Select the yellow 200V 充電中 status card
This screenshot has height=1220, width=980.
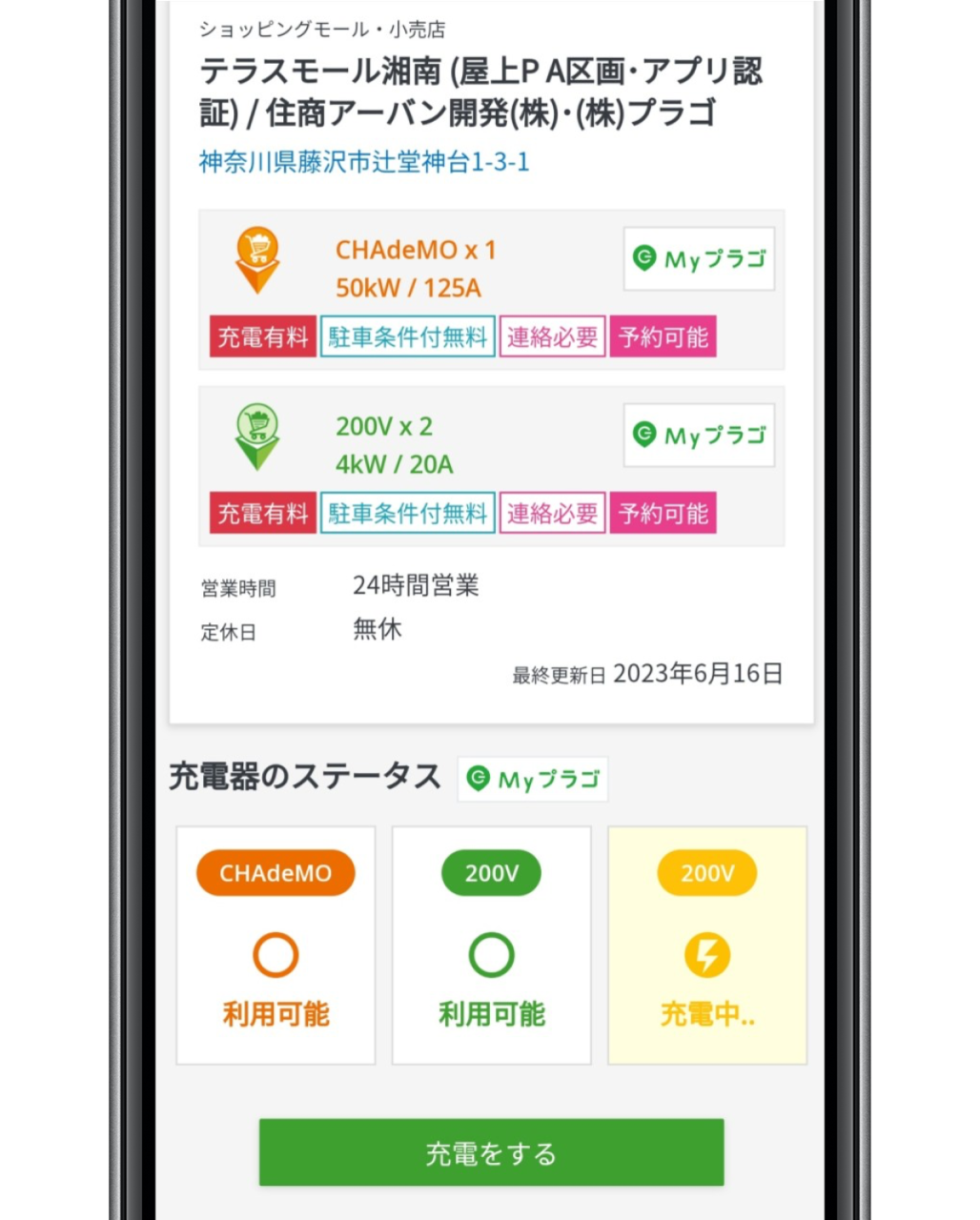click(707, 945)
